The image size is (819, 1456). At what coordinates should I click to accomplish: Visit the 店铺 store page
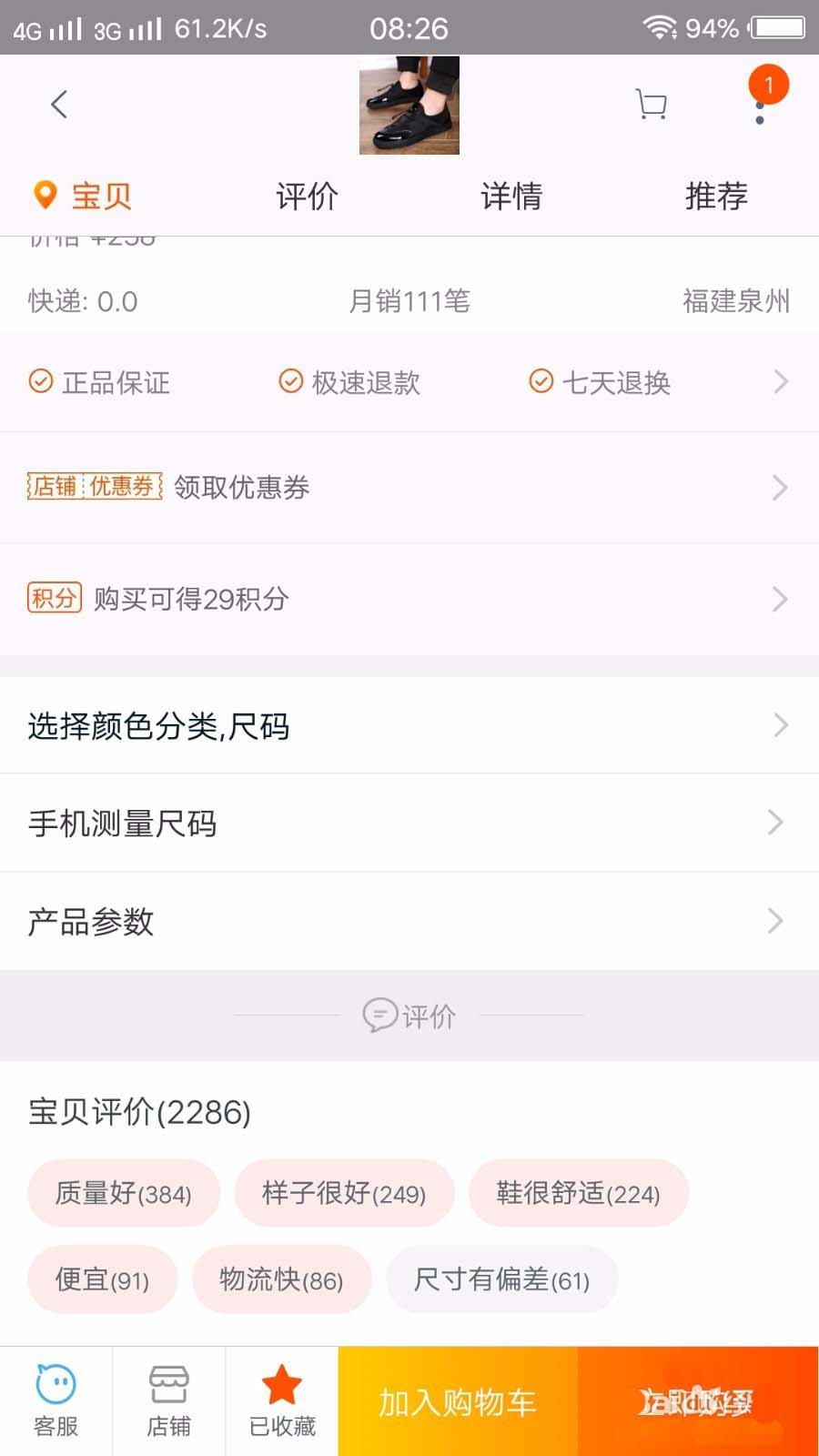pos(169,1401)
